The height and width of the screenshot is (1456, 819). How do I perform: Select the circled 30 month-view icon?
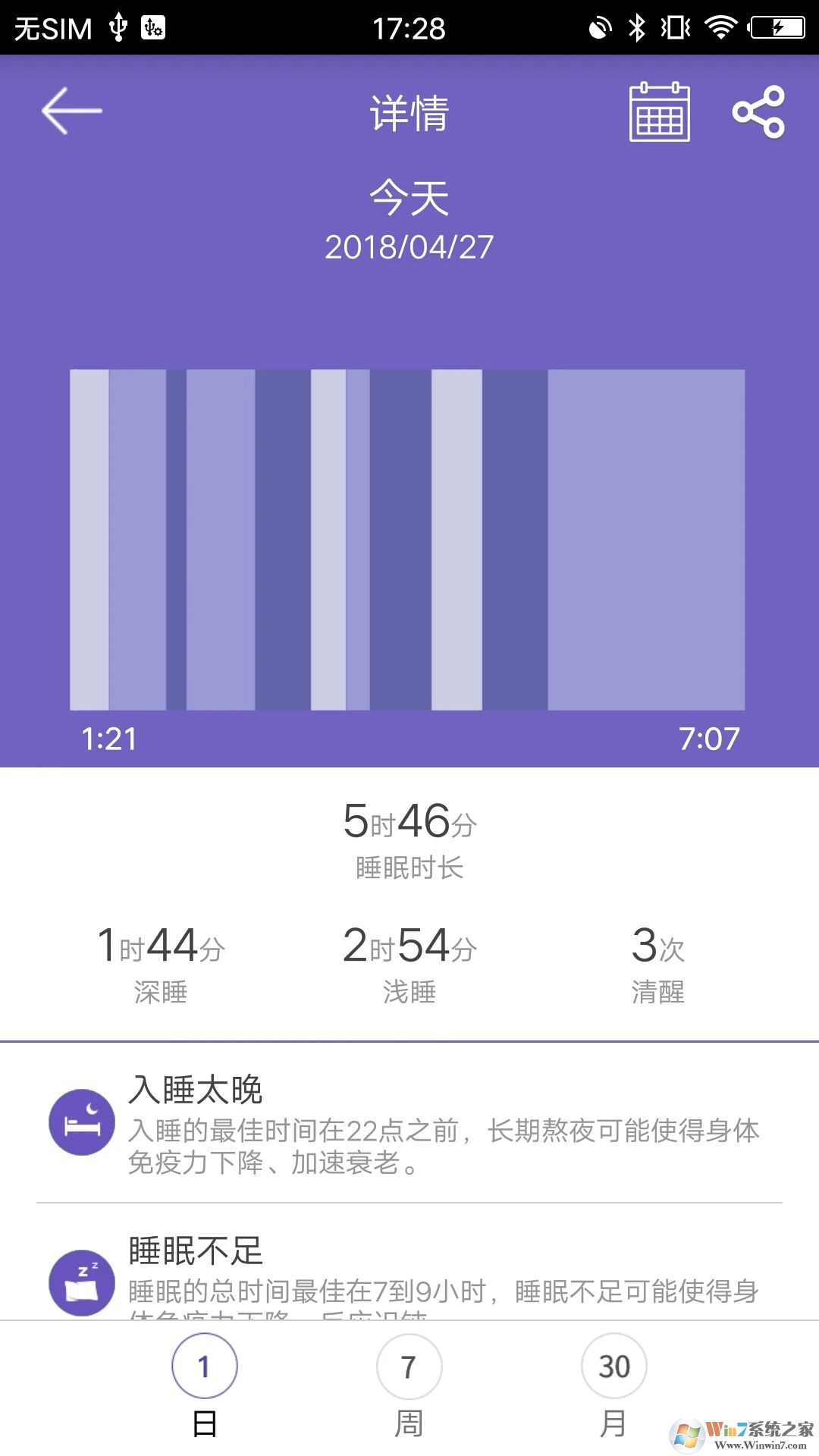click(613, 1366)
